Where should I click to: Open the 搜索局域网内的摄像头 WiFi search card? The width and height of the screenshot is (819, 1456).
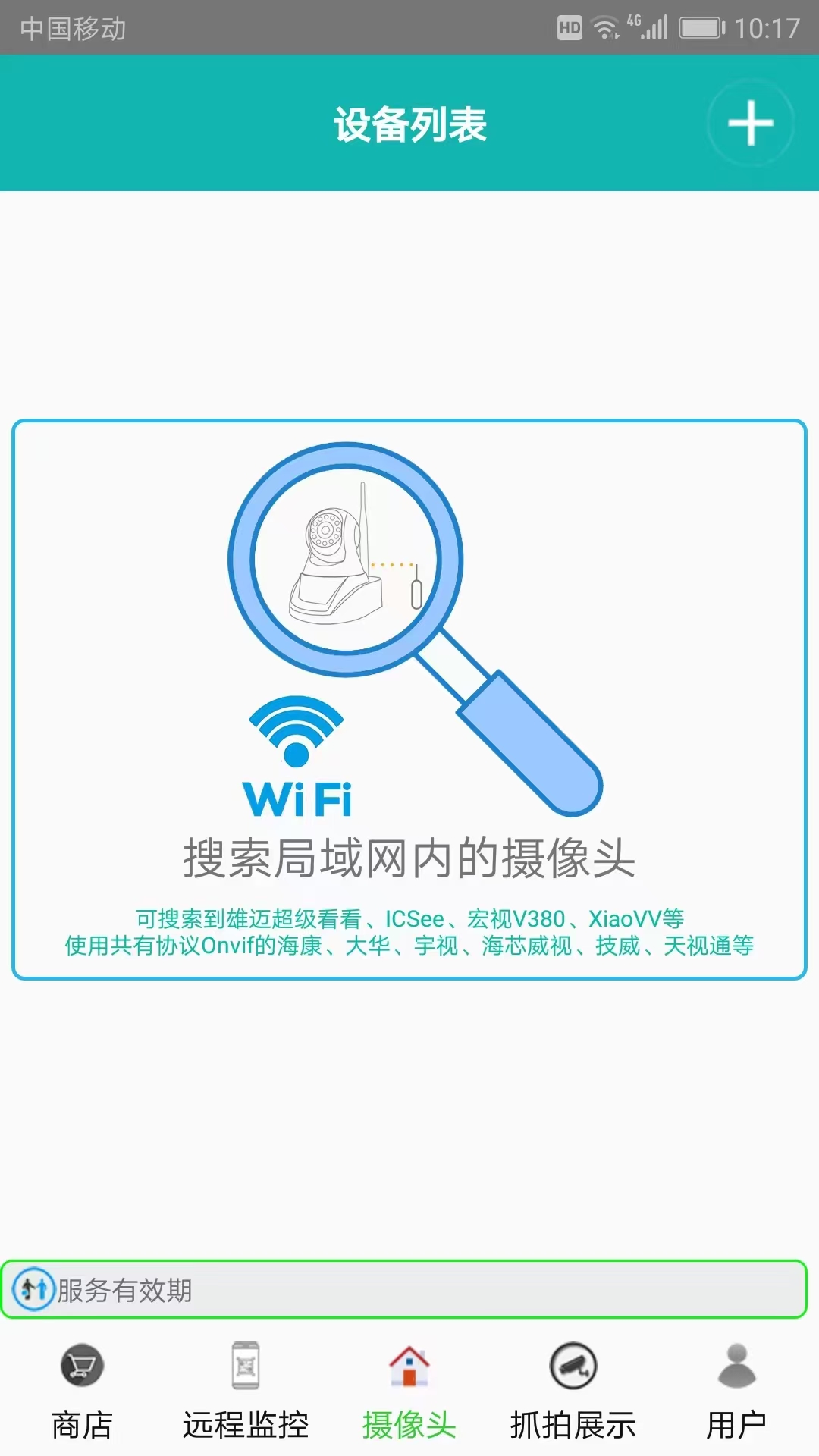click(x=409, y=699)
